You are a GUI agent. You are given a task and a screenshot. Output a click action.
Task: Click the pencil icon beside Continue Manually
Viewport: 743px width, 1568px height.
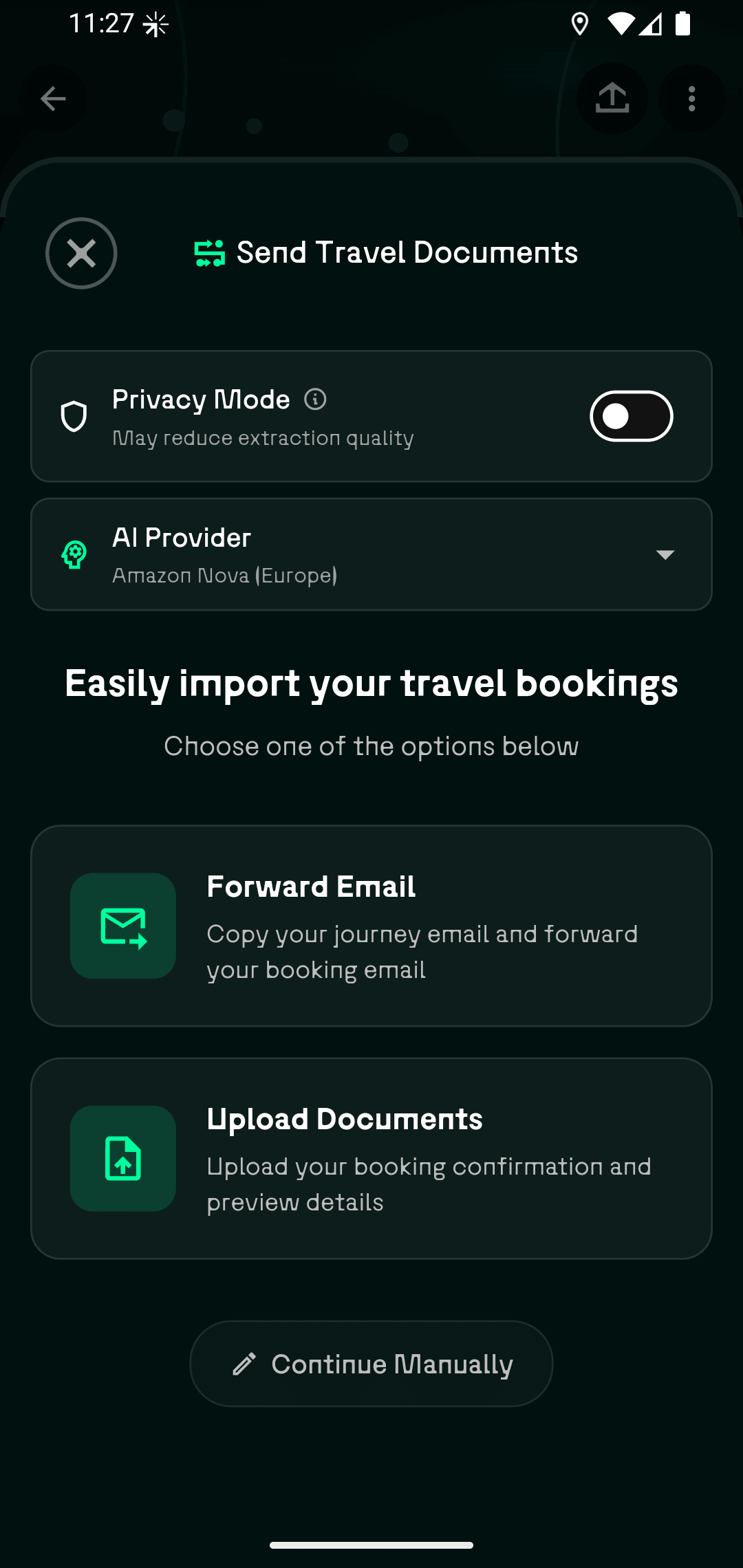[x=246, y=1363]
